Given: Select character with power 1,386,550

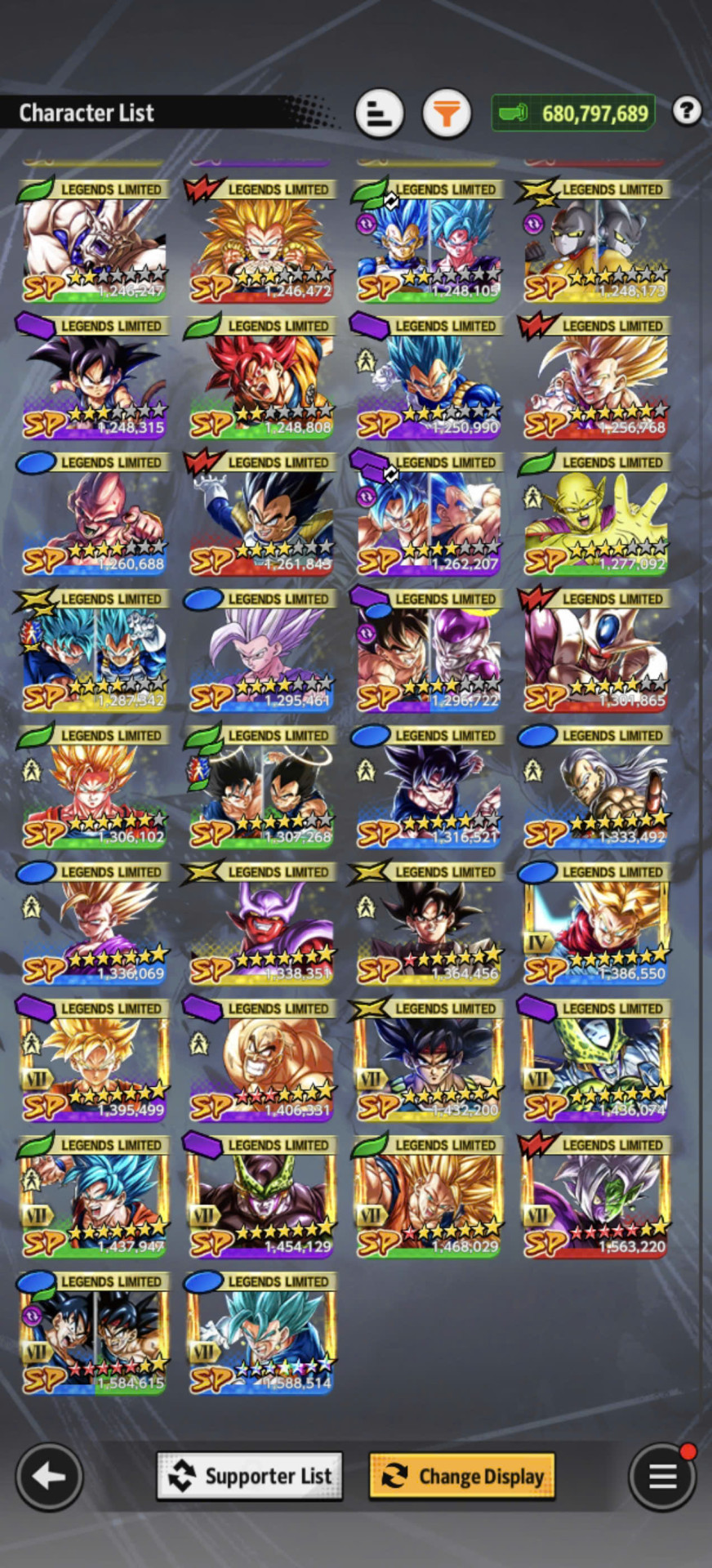Looking at the screenshot, I should (x=594, y=923).
